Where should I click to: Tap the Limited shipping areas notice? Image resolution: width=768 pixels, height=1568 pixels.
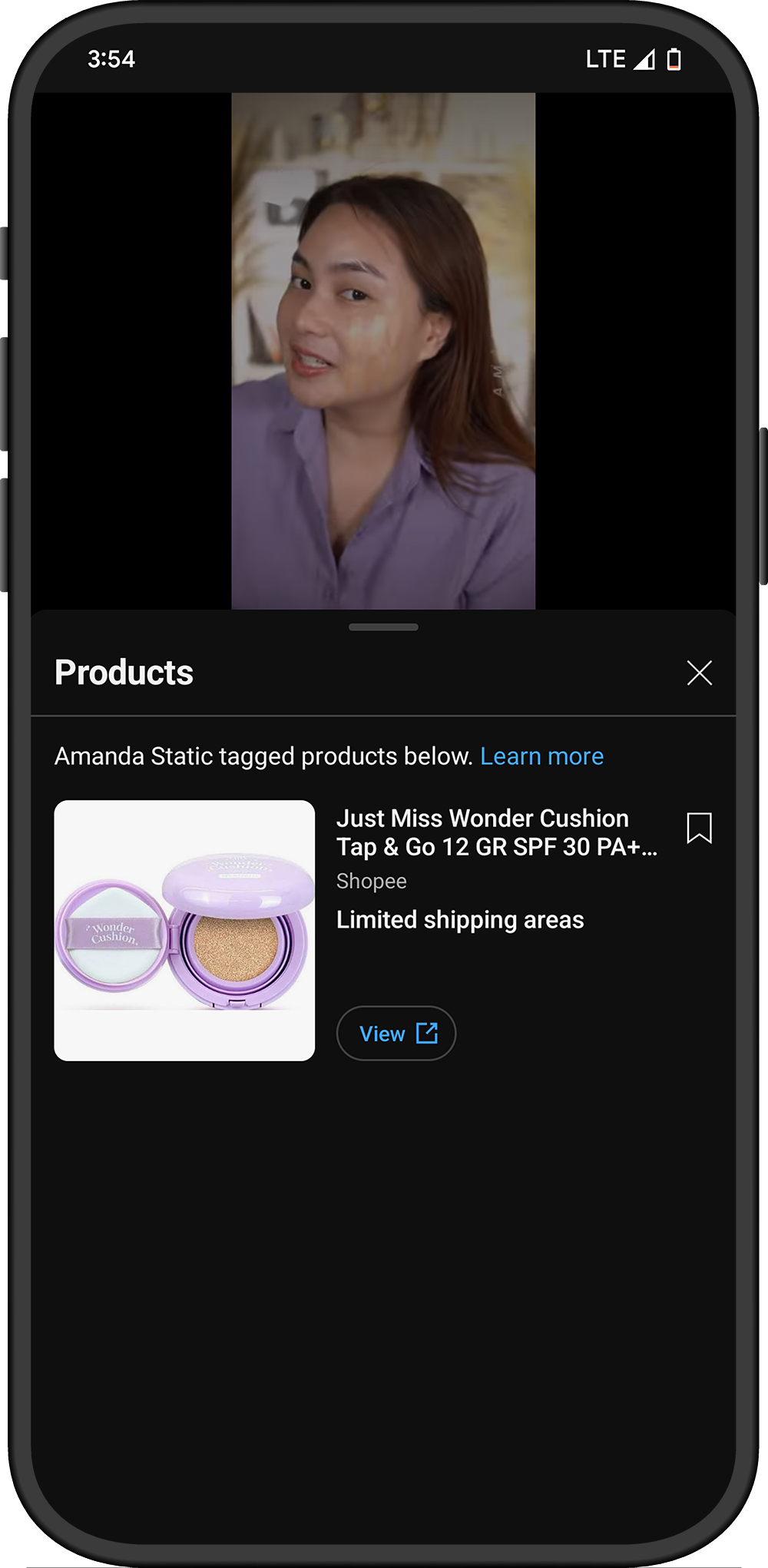point(460,919)
